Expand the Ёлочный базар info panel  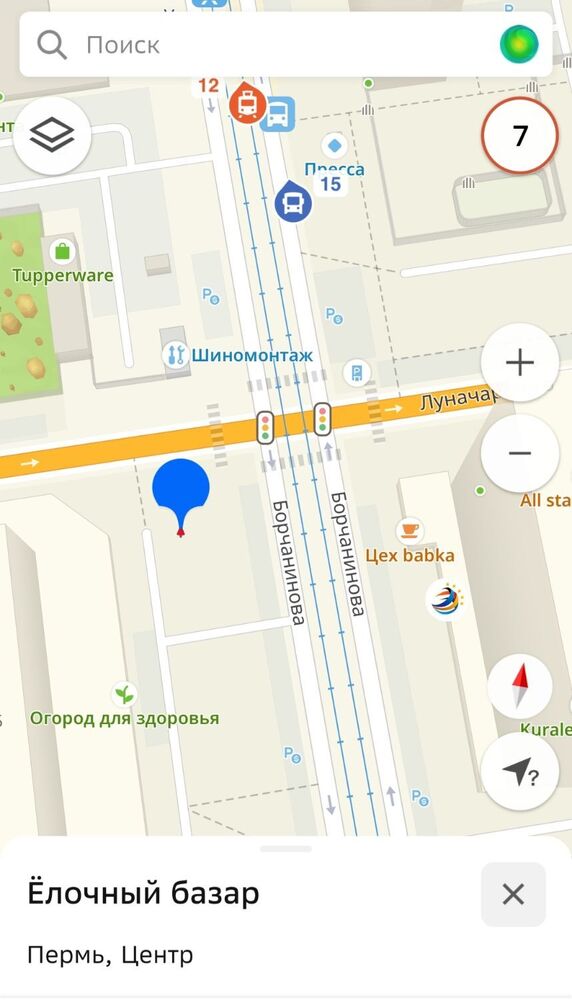coord(286,849)
